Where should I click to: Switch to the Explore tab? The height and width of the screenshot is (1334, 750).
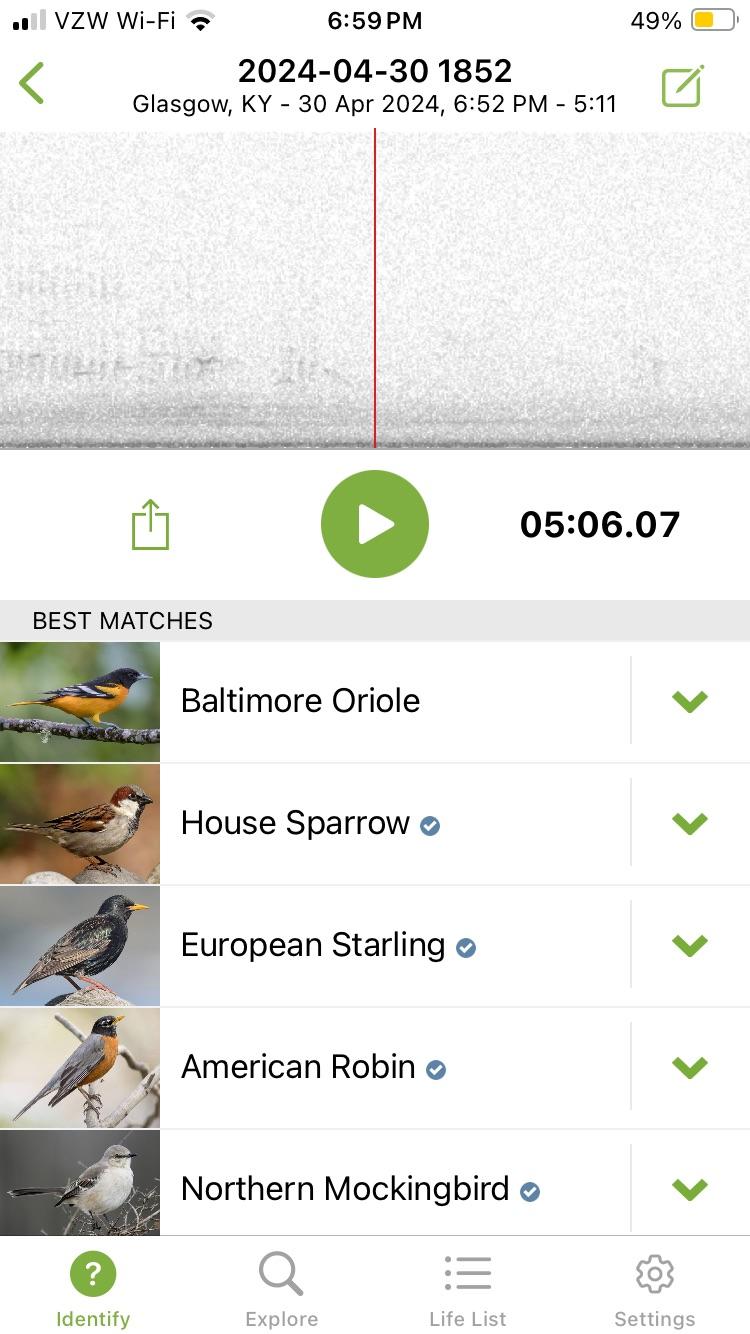(281, 1290)
